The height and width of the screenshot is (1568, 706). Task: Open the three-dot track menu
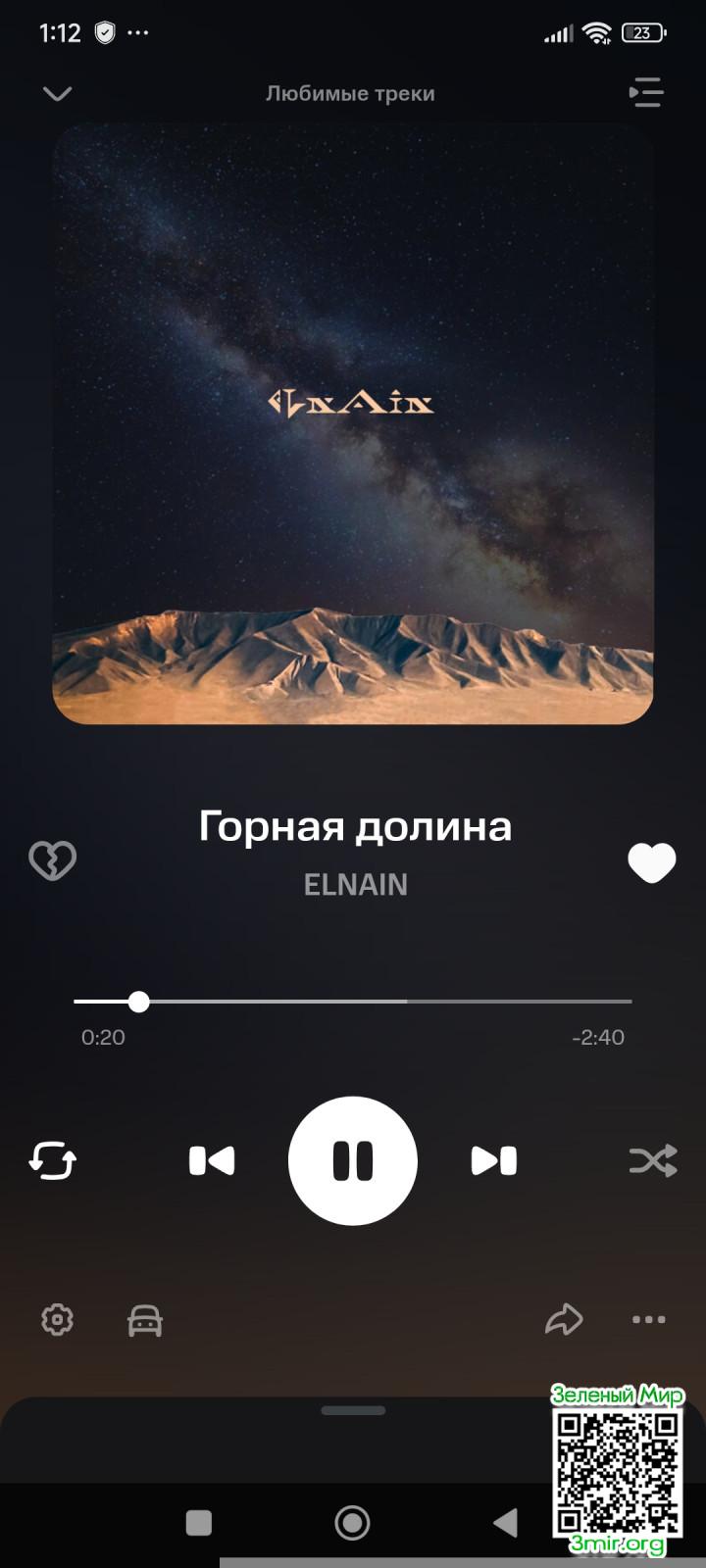click(x=649, y=1320)
